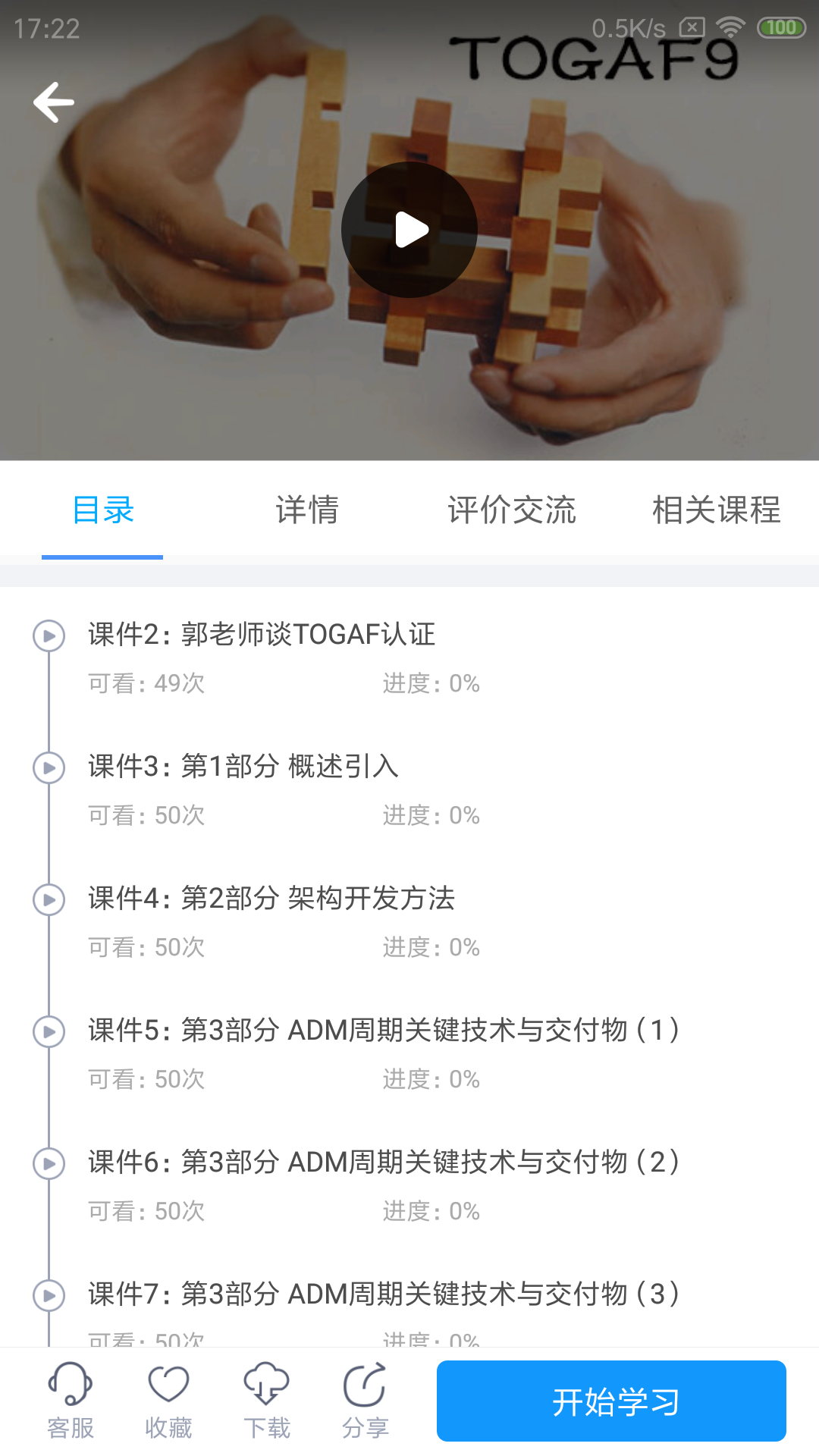Image resolution: width=819 pixels, height=1456 pixels.
Task: Tap the Wi-Fi icon in the status bar
Action: coord(730,25)
